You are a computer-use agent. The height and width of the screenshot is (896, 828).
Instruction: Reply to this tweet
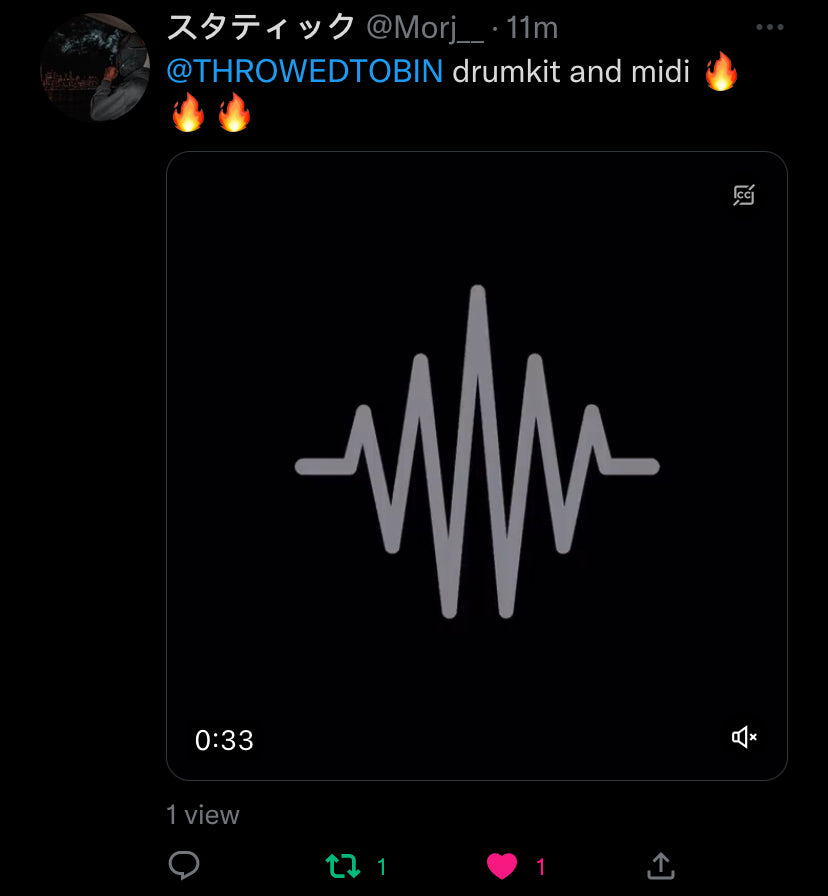[184, 865]
